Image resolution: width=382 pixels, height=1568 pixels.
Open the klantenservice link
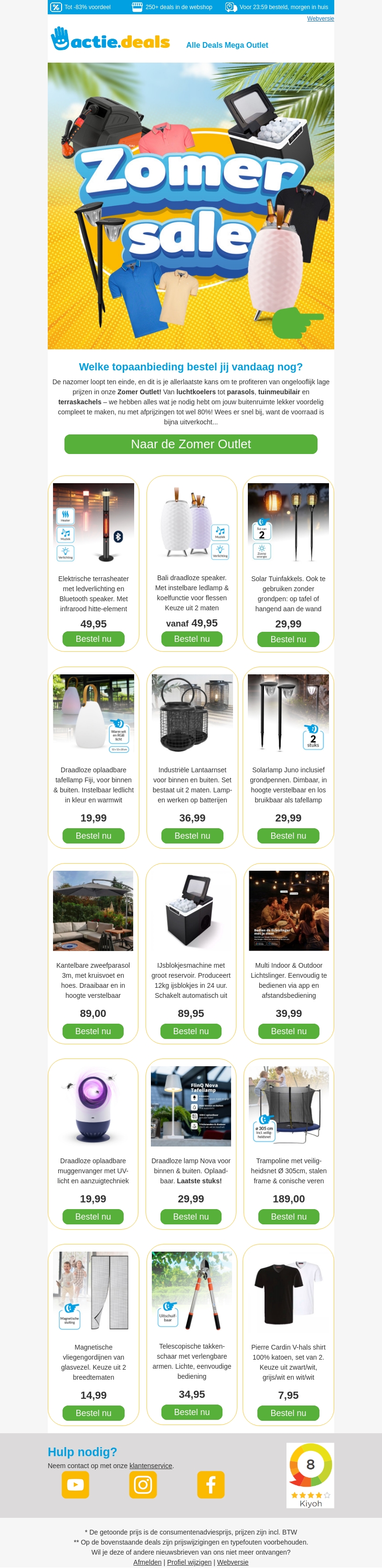pos(150,1466)
